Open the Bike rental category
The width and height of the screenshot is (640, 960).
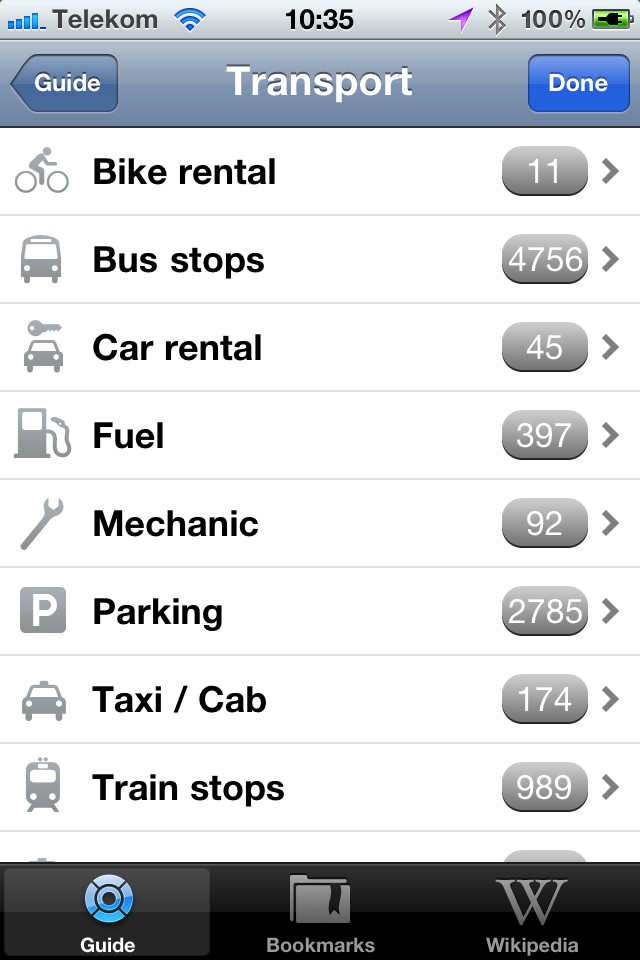coord(320,172)
